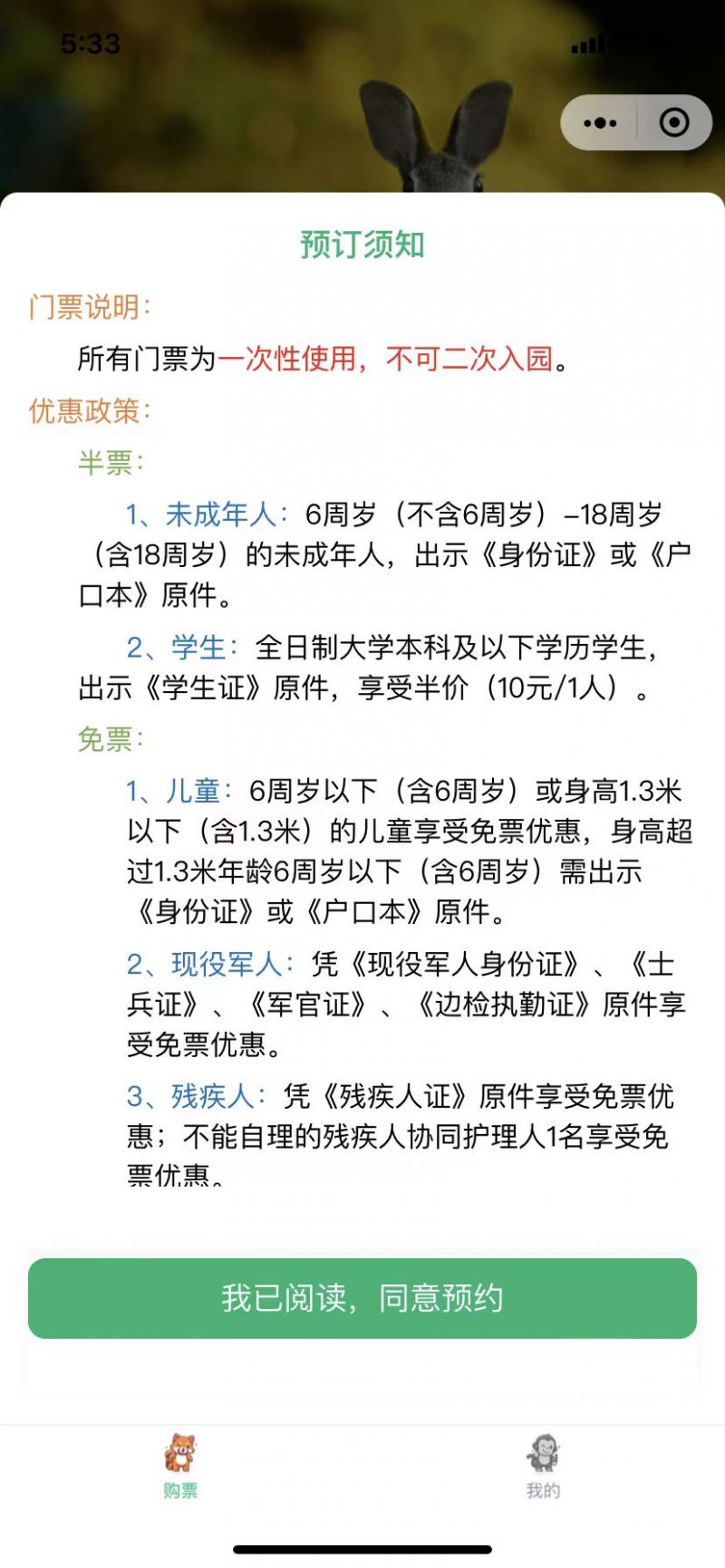Tap 我已阅读，同意预约 button
Screen dimensions: 725x1568
coord(362,1298)
